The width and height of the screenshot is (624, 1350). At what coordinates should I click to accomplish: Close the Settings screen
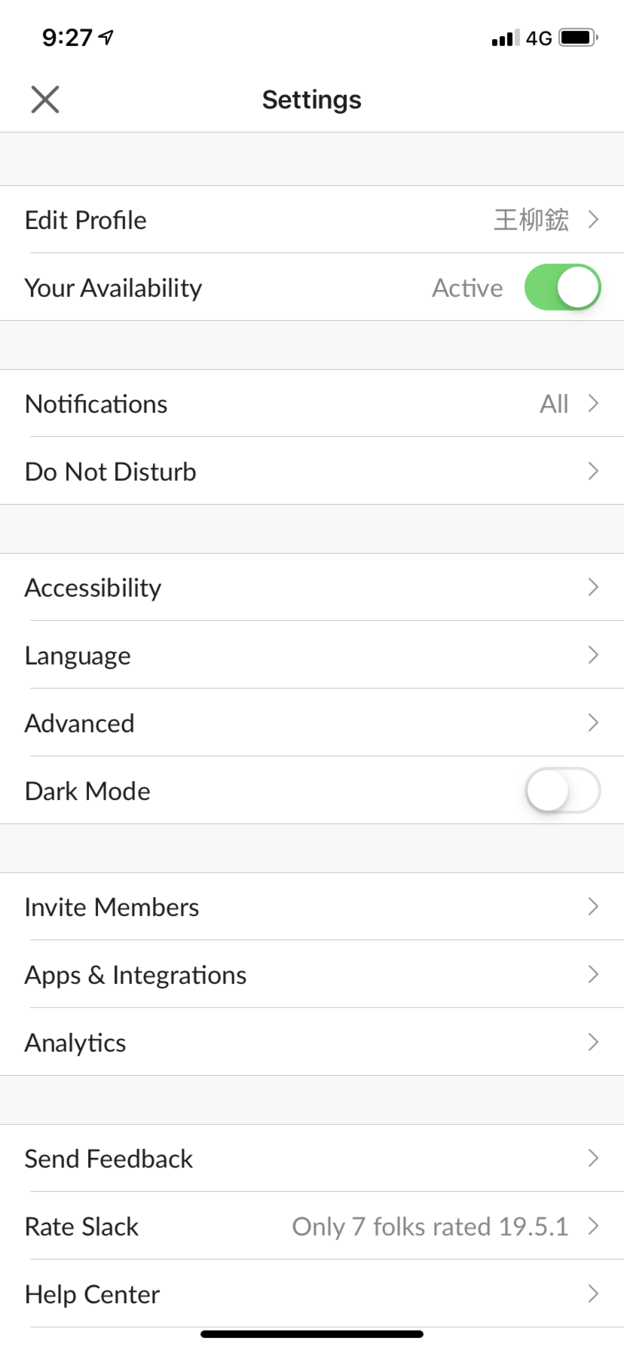pos(45,99)
